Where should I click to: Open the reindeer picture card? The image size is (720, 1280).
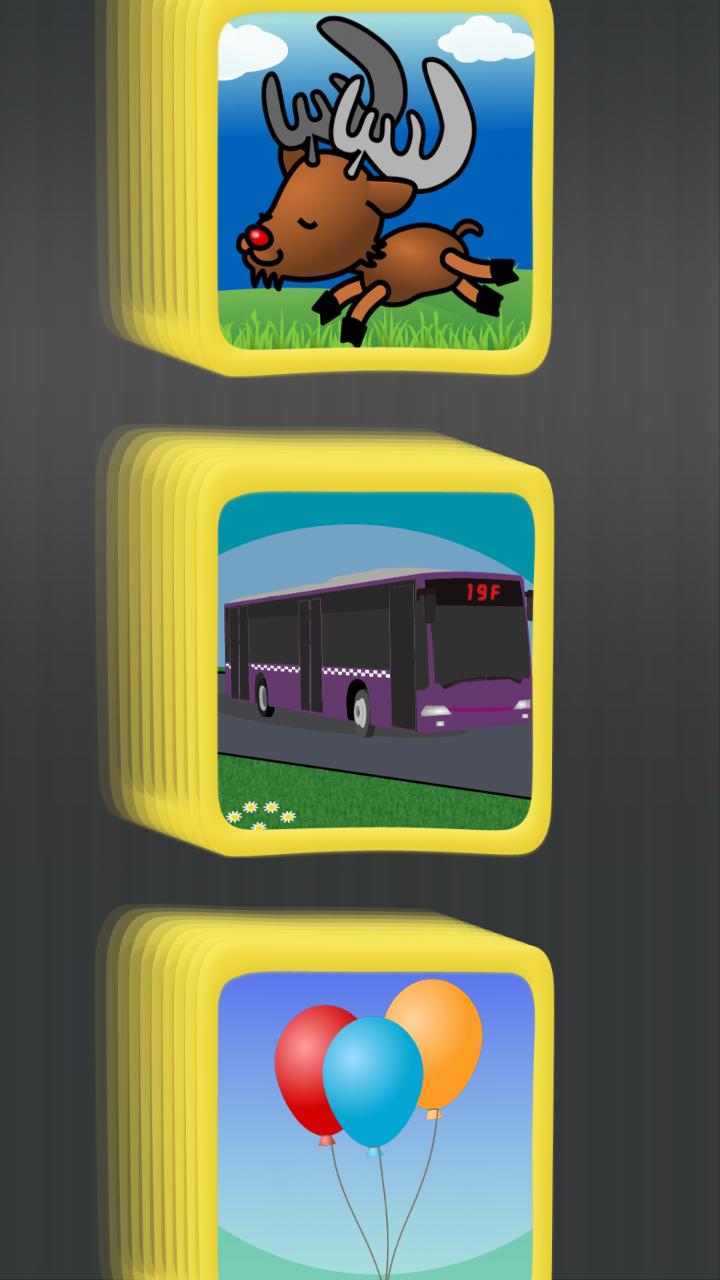pos(376,182)
